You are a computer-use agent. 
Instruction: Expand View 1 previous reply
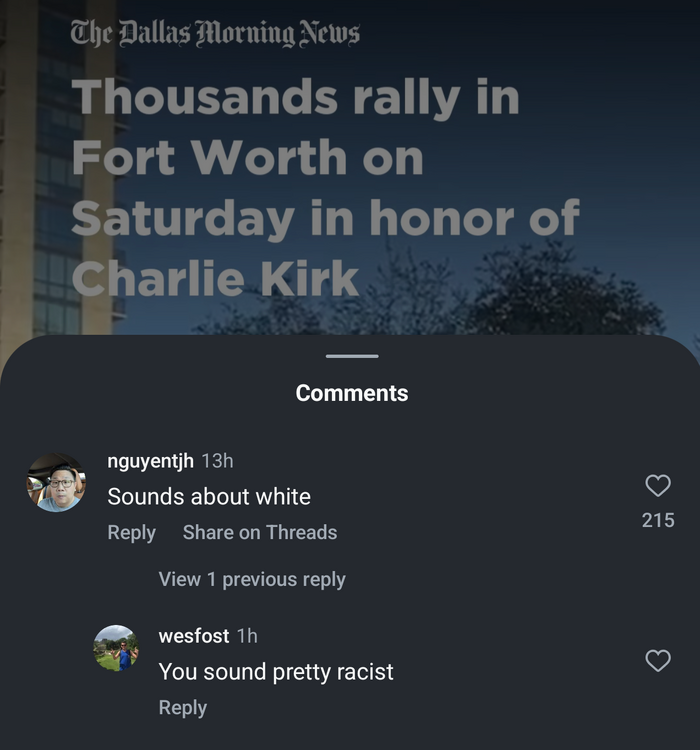[x=252, y=579]
